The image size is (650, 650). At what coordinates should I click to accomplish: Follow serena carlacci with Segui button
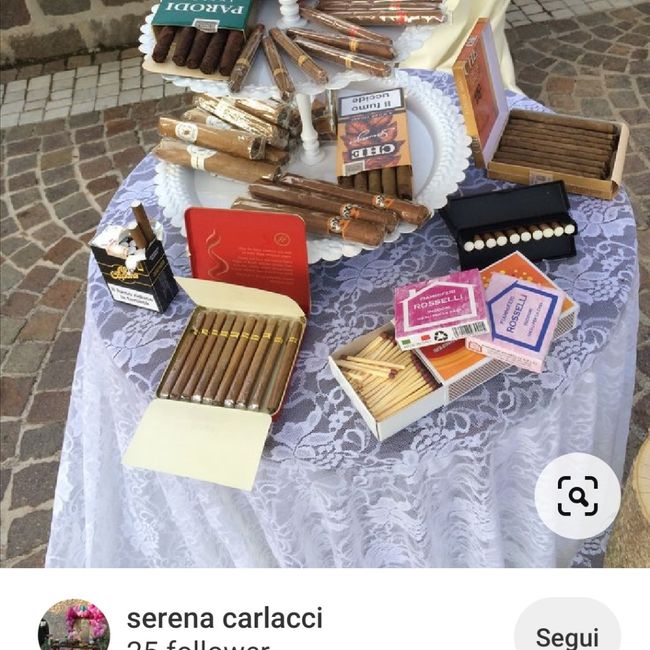click(x=567, y=631)
